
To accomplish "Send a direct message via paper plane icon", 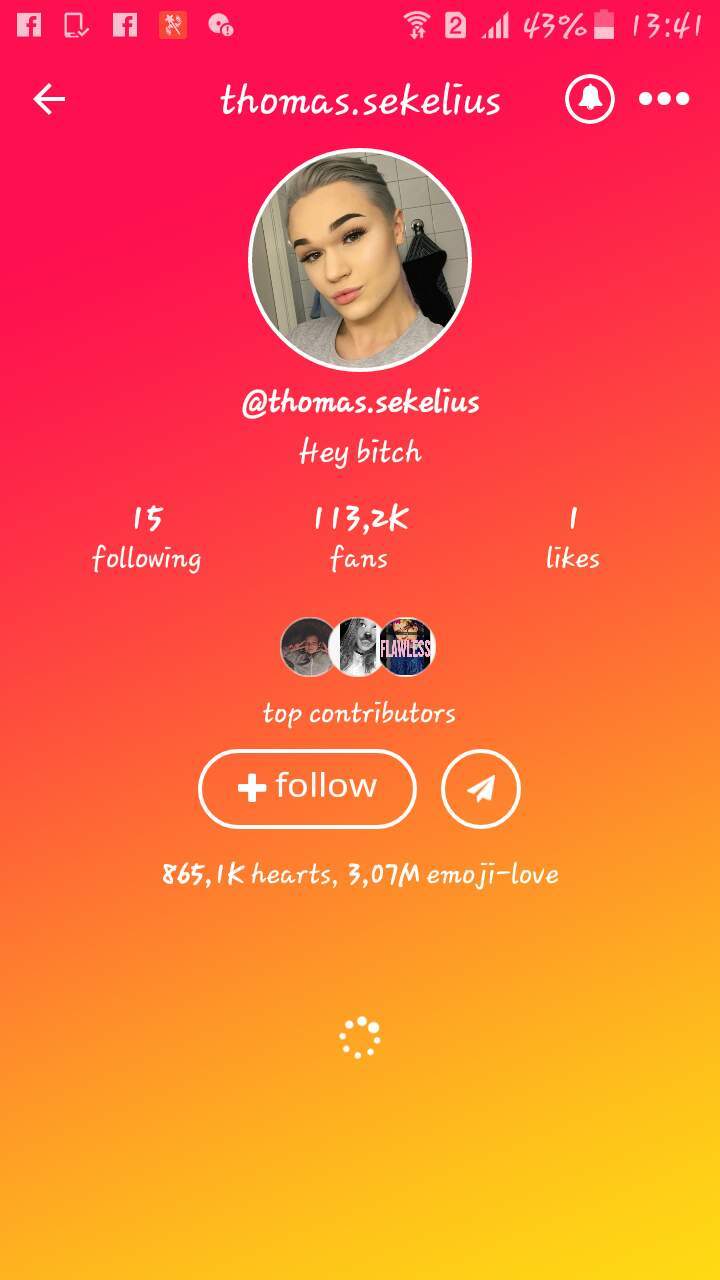I will pos(481,789).
